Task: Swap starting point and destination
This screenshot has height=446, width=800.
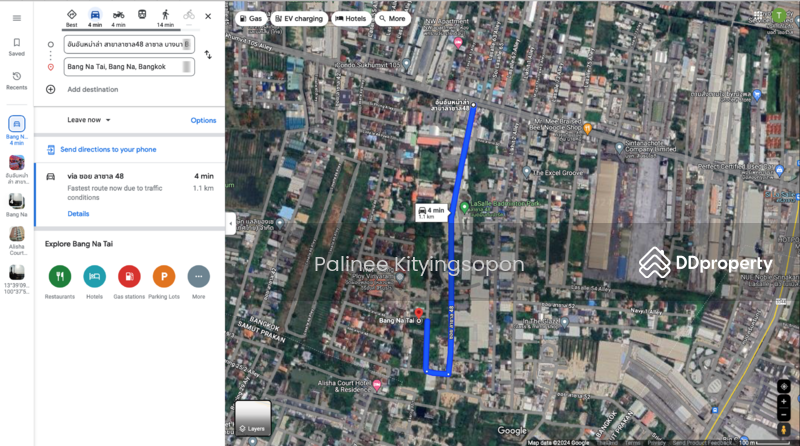Action: (x=208, y=55)
